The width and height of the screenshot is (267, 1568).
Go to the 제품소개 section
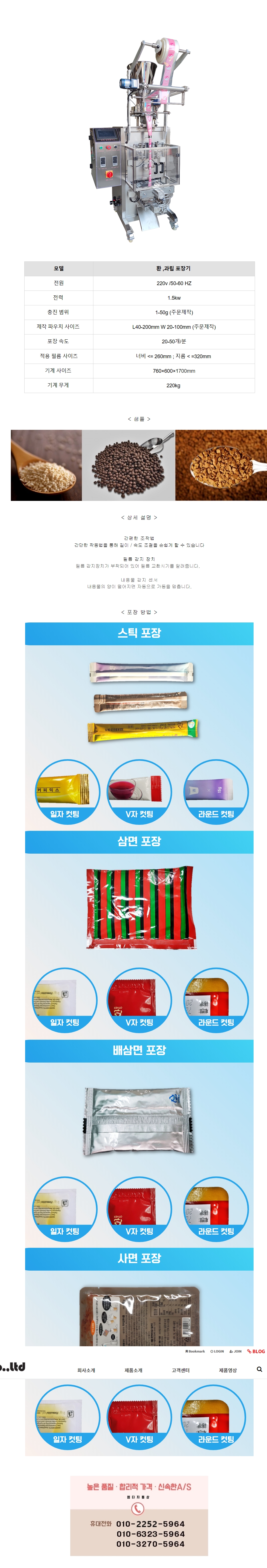(134, 1370)
